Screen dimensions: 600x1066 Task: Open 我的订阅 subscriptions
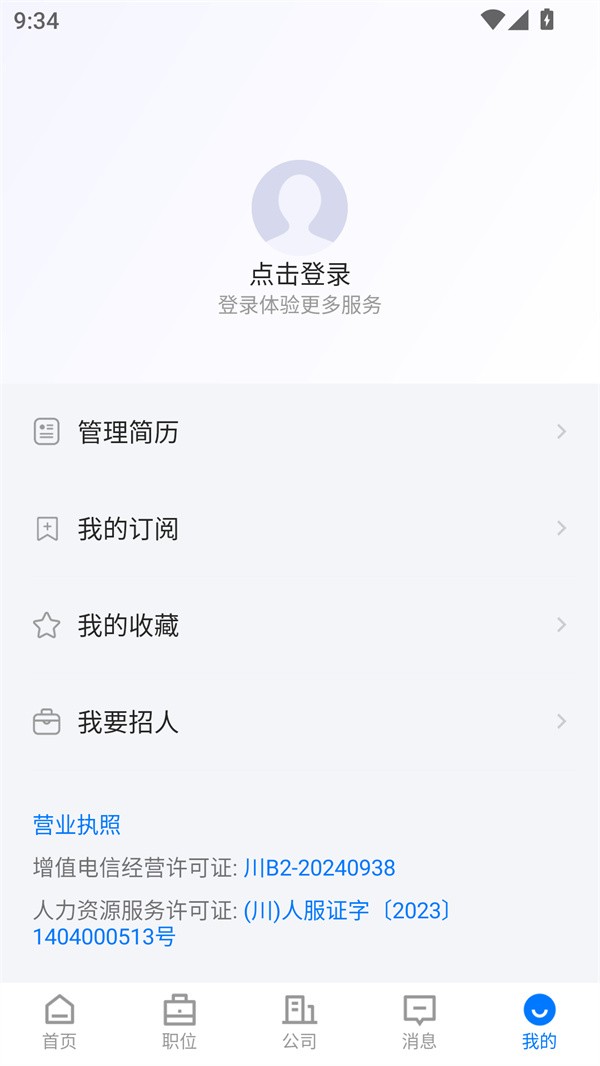click(300, 529)
